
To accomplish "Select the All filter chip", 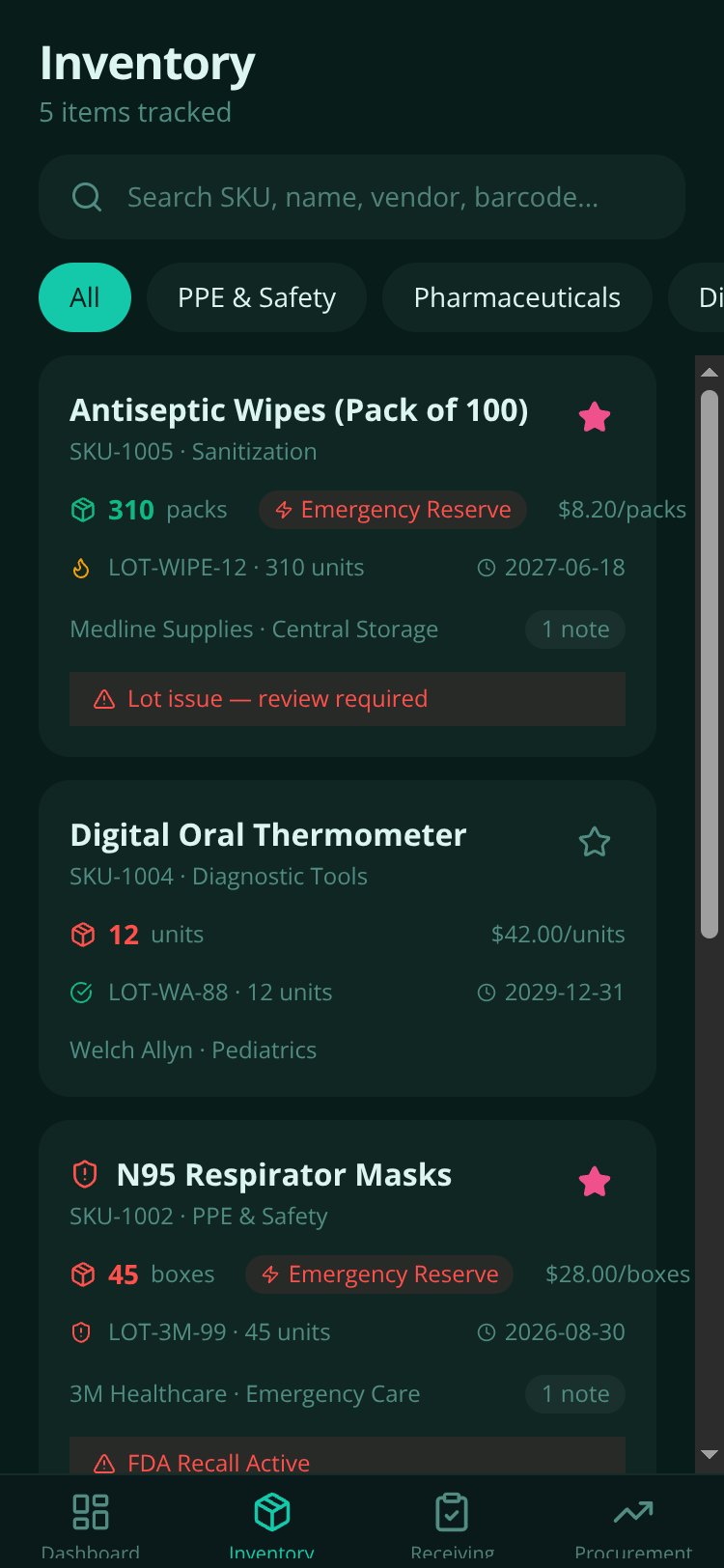I will [x=85, y=297].
